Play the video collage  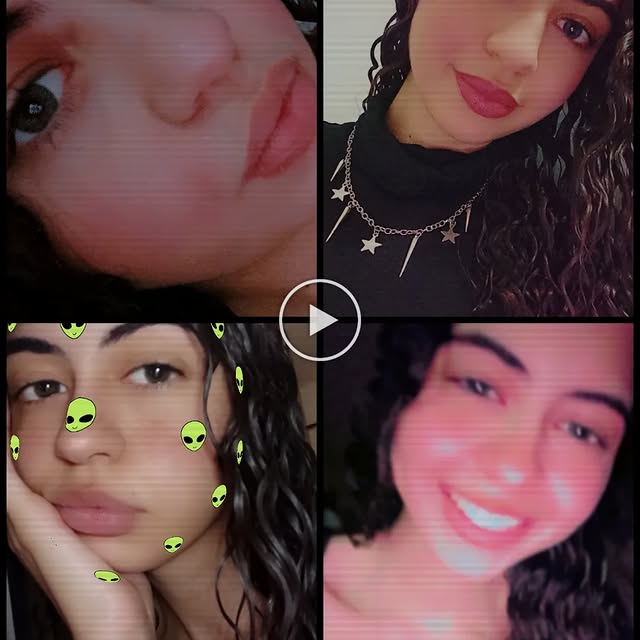tap(320, 320)
